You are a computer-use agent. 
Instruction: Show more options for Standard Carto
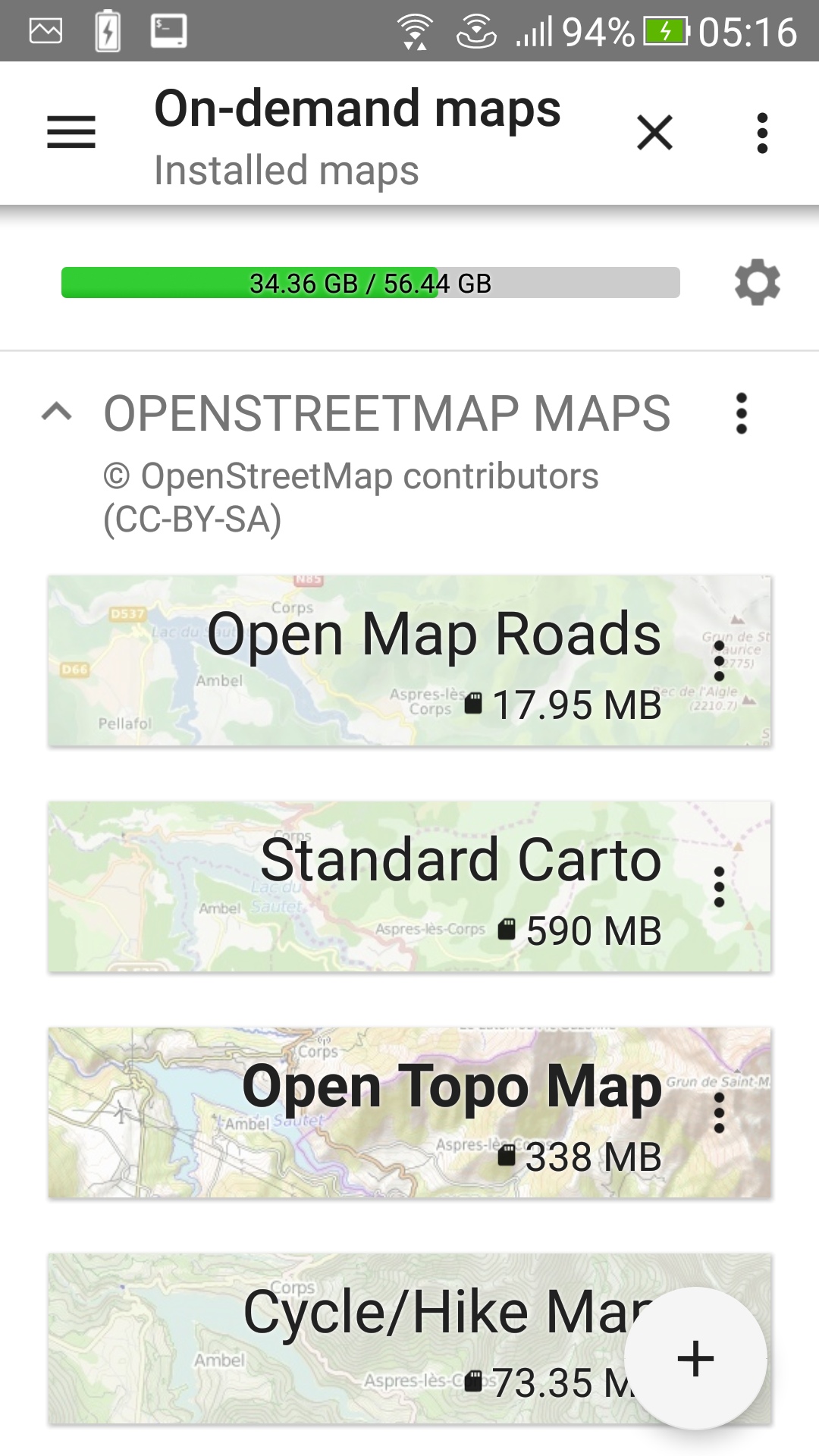point(719,887)
